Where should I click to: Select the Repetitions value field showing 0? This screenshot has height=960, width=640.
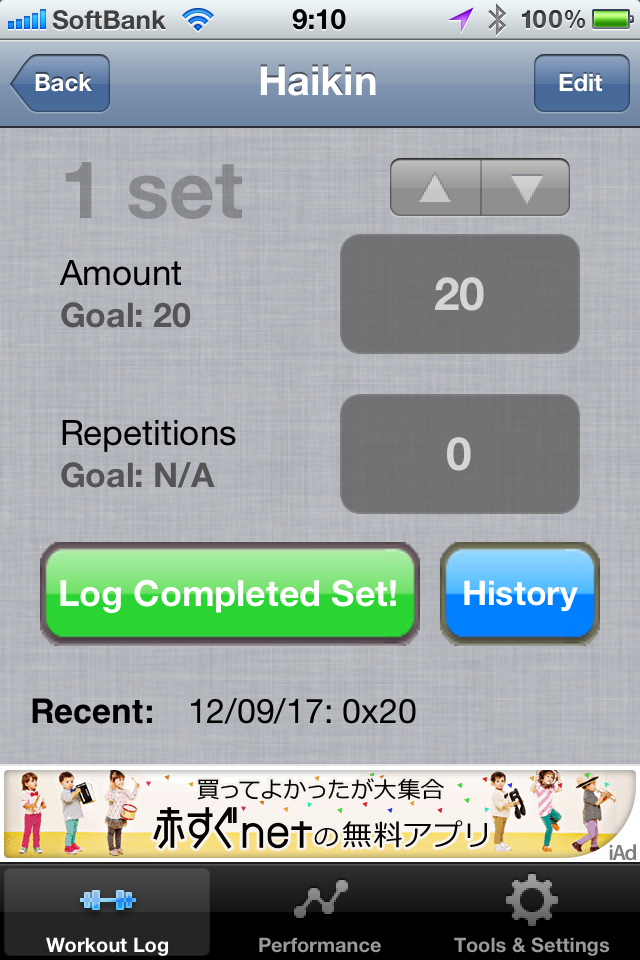click(460, 454)
